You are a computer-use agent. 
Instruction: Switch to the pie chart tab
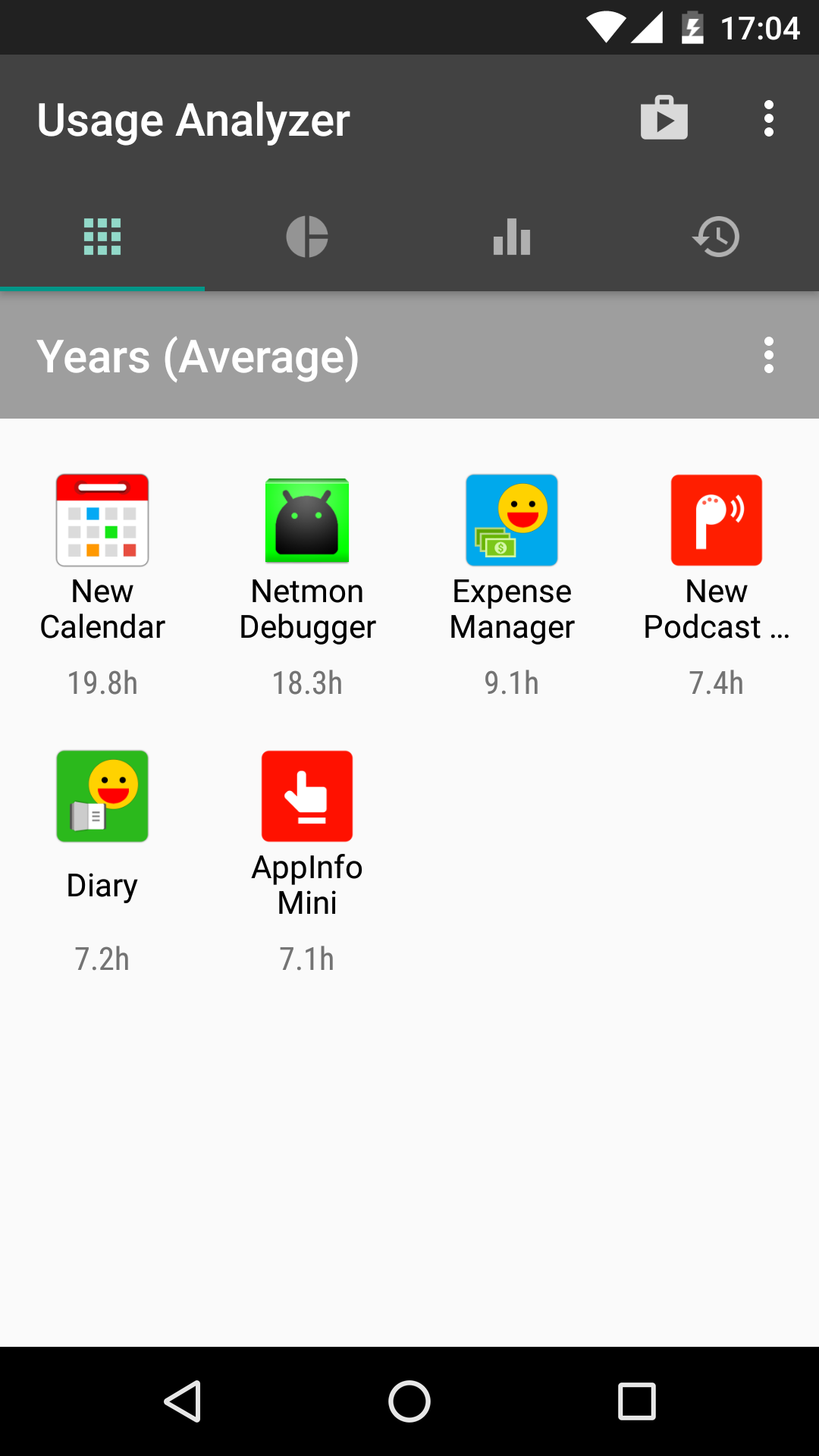(307, 237)
